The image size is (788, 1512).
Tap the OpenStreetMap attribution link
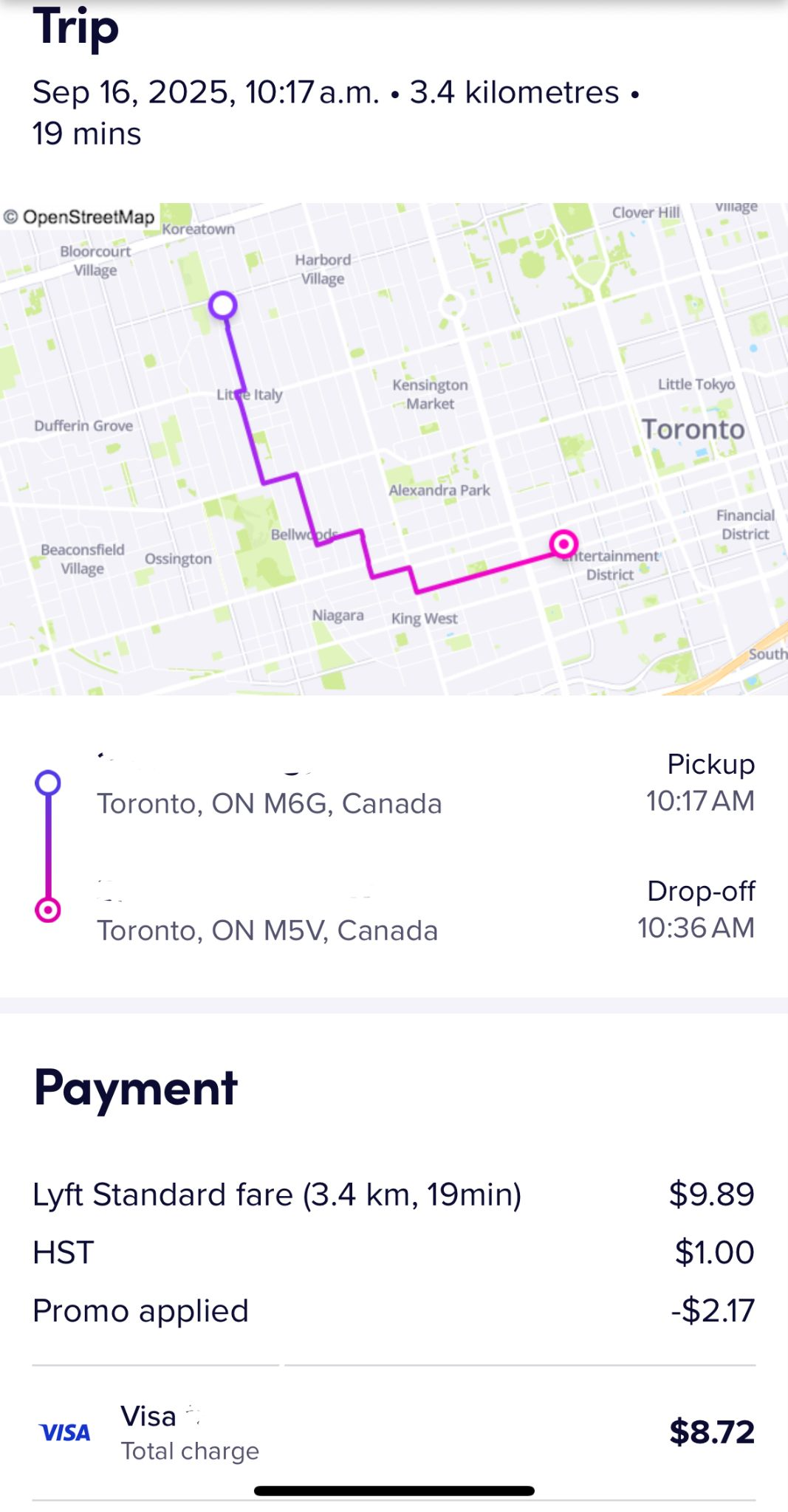coord(80,216)
